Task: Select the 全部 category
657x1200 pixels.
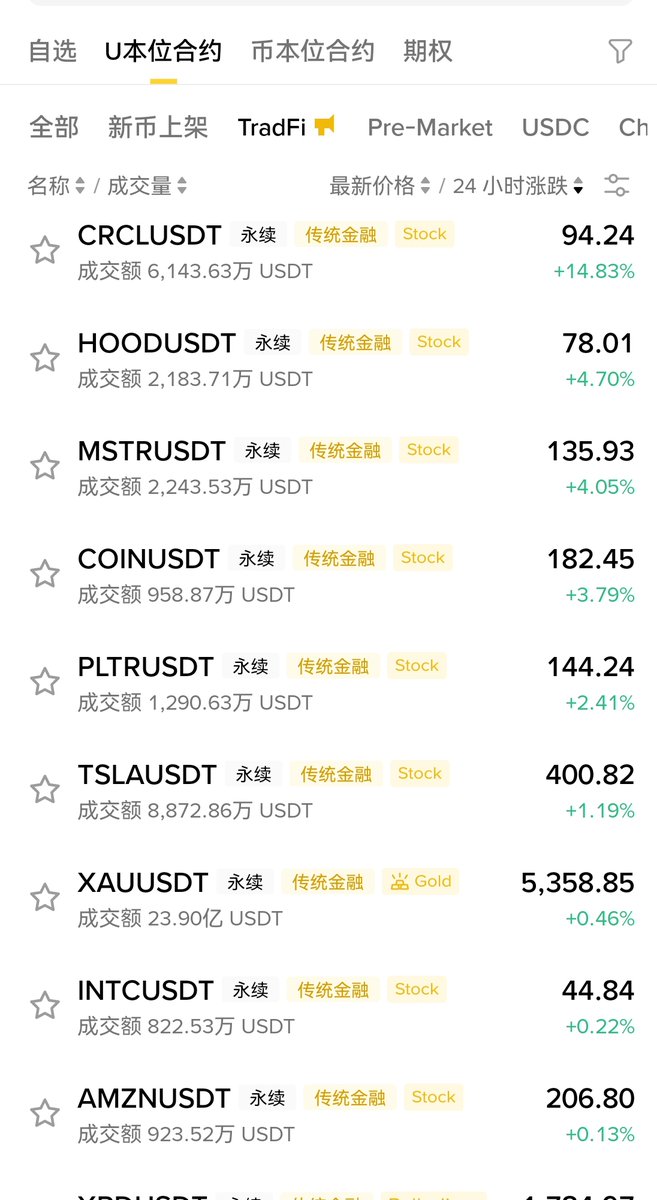Action: tap(54, 127)
